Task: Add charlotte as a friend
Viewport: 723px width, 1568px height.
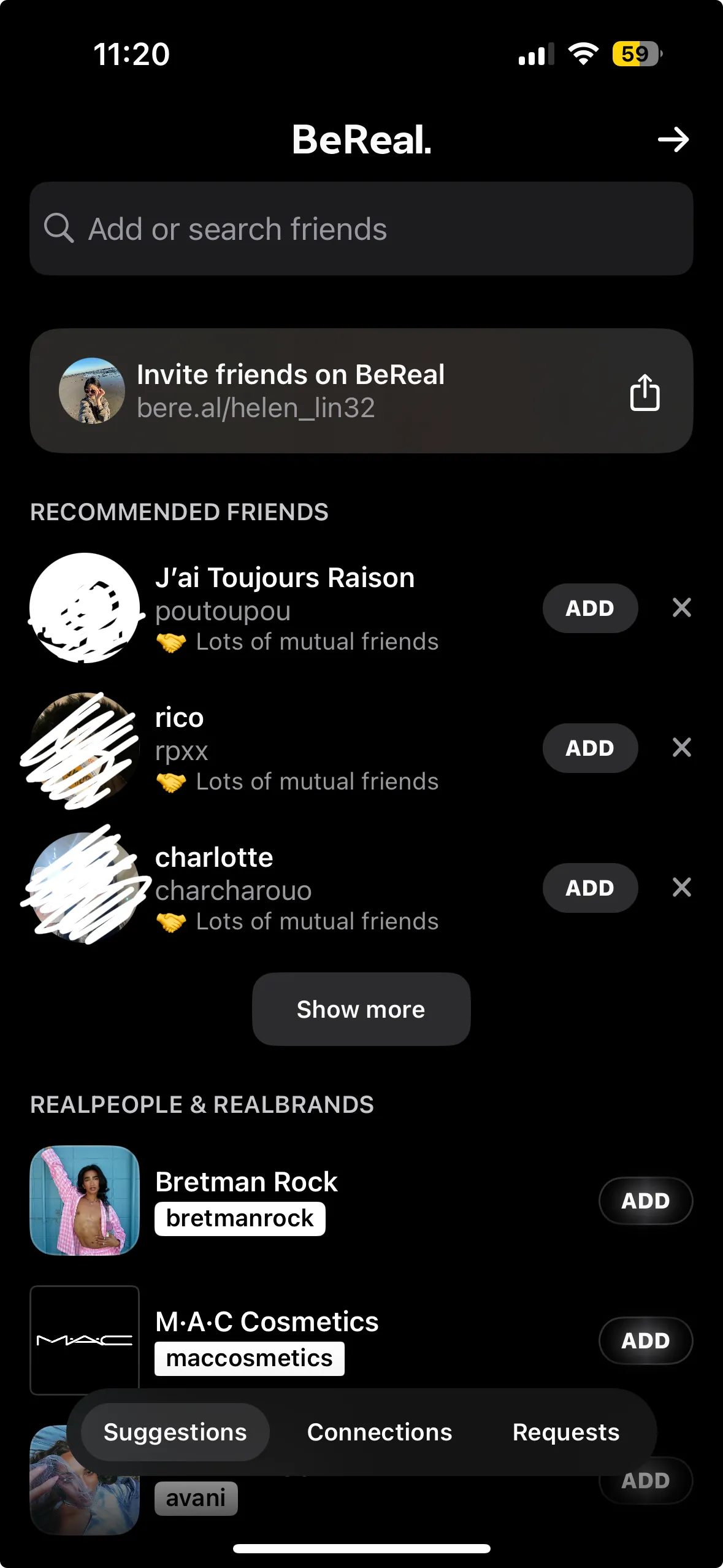Action: click(589, 888)
